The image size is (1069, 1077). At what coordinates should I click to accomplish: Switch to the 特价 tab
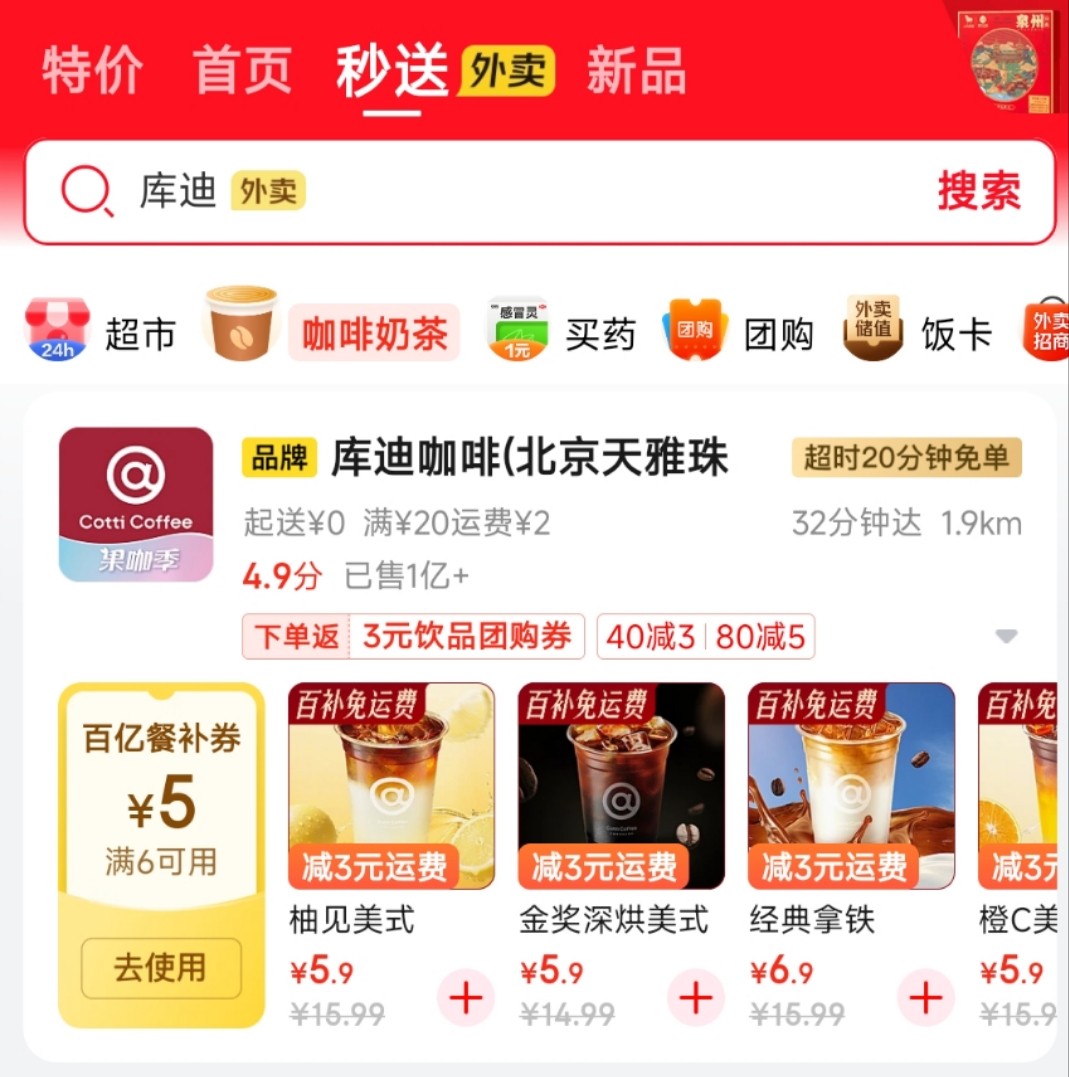coord(92,72)
